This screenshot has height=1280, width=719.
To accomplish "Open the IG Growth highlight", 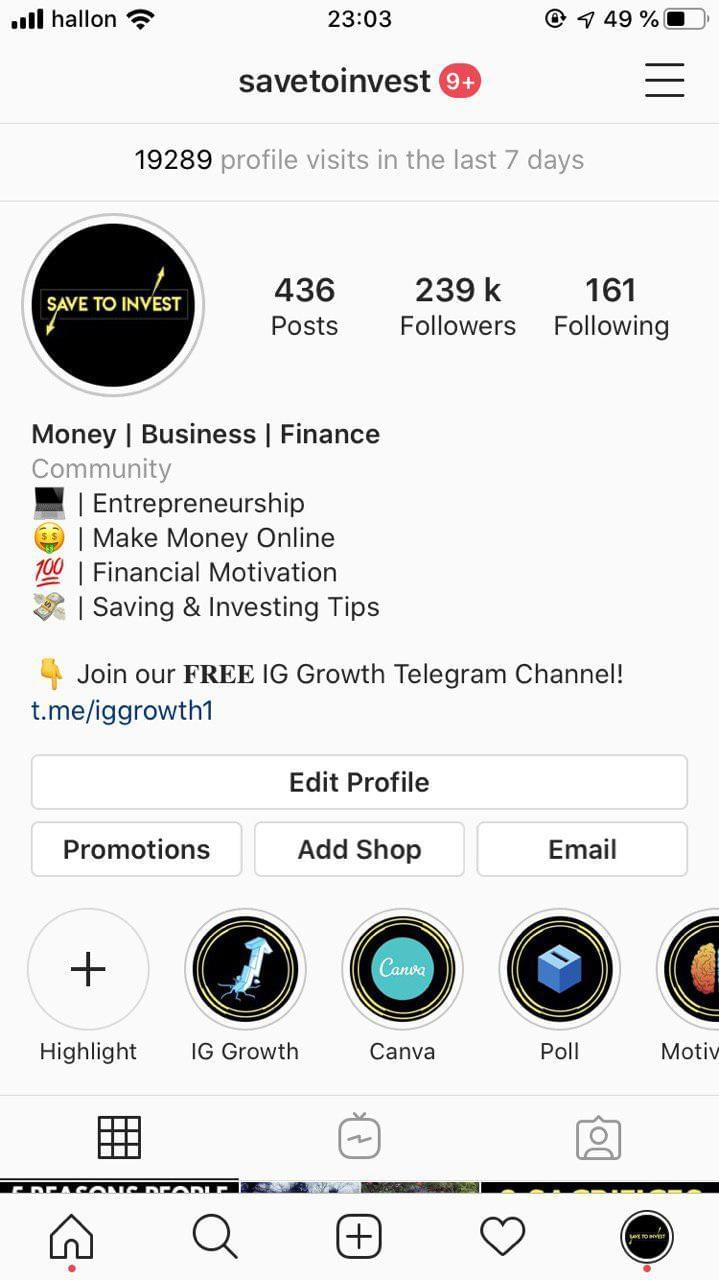I will coord(245,969).
